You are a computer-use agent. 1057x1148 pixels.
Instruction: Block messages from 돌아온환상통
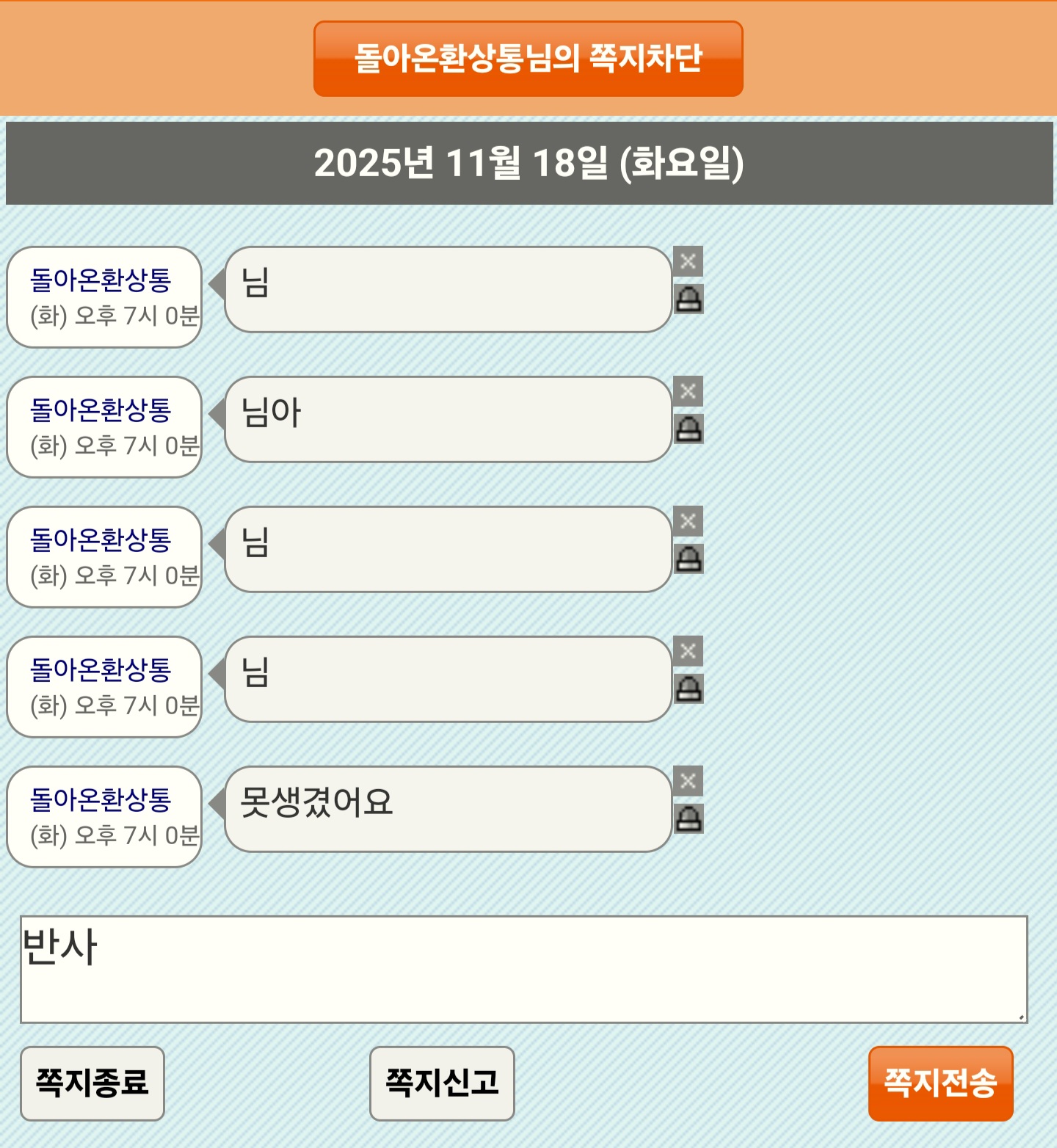click(528, 59)
